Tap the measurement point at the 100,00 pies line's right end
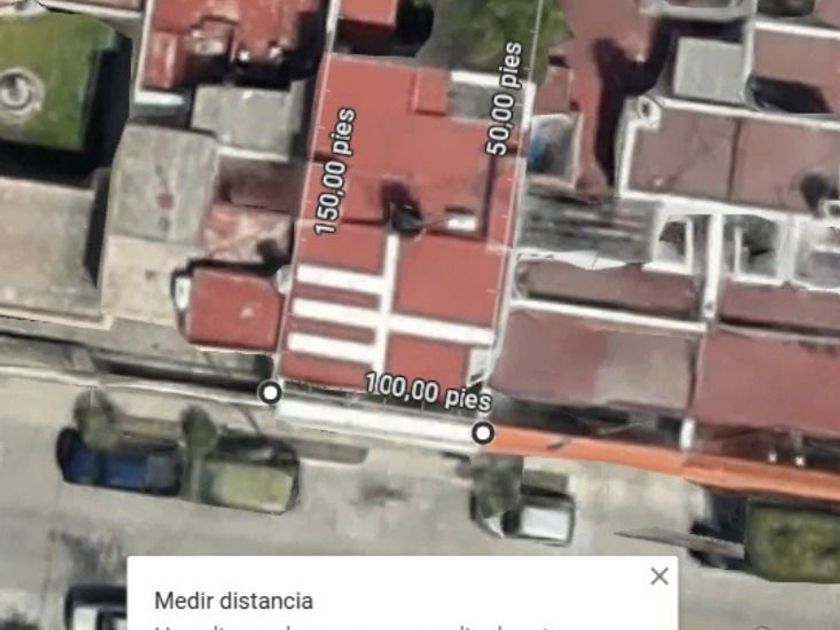 coord(483,433)
